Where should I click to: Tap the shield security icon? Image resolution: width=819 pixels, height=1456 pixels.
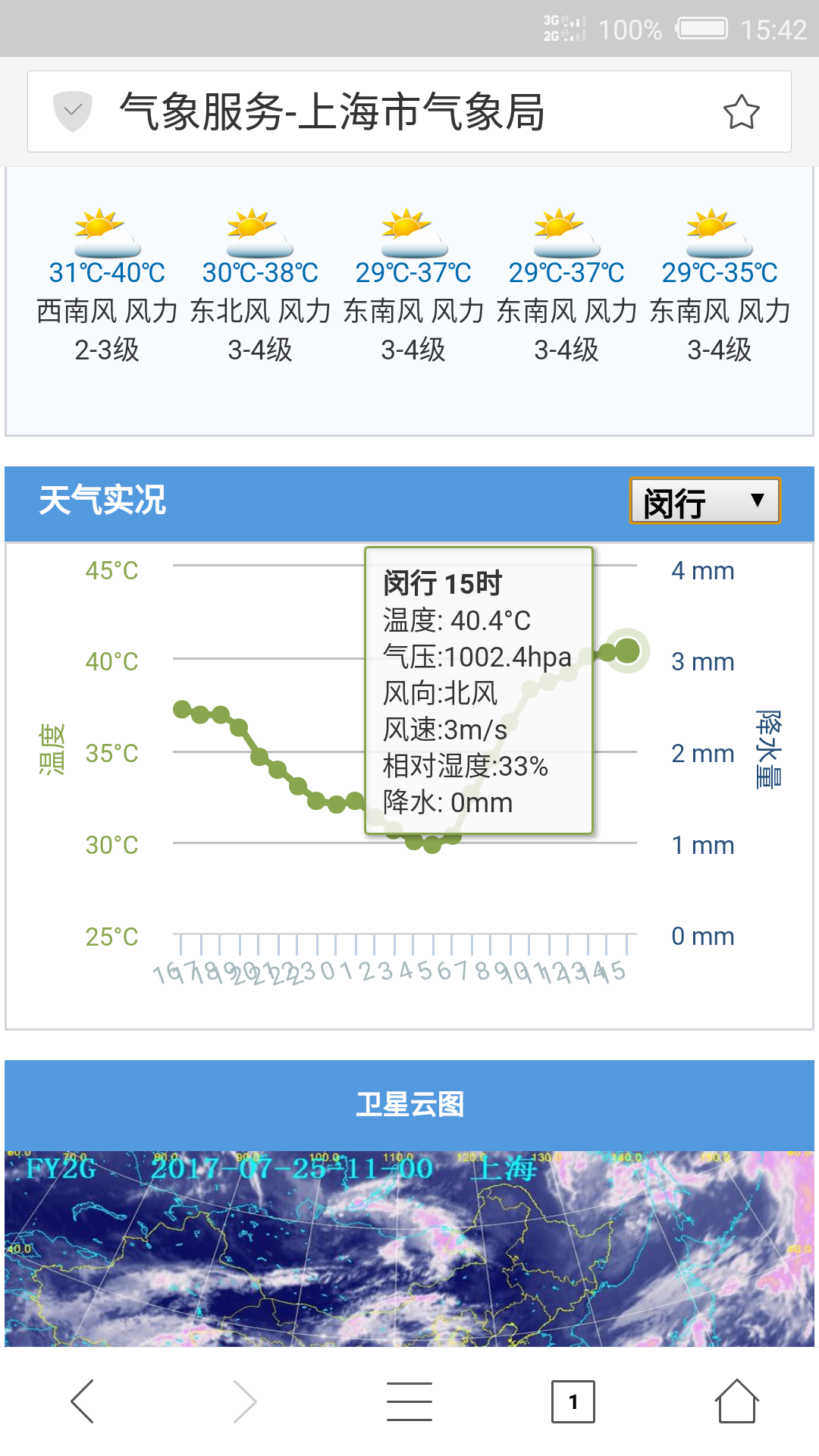[x=73, y=111]
